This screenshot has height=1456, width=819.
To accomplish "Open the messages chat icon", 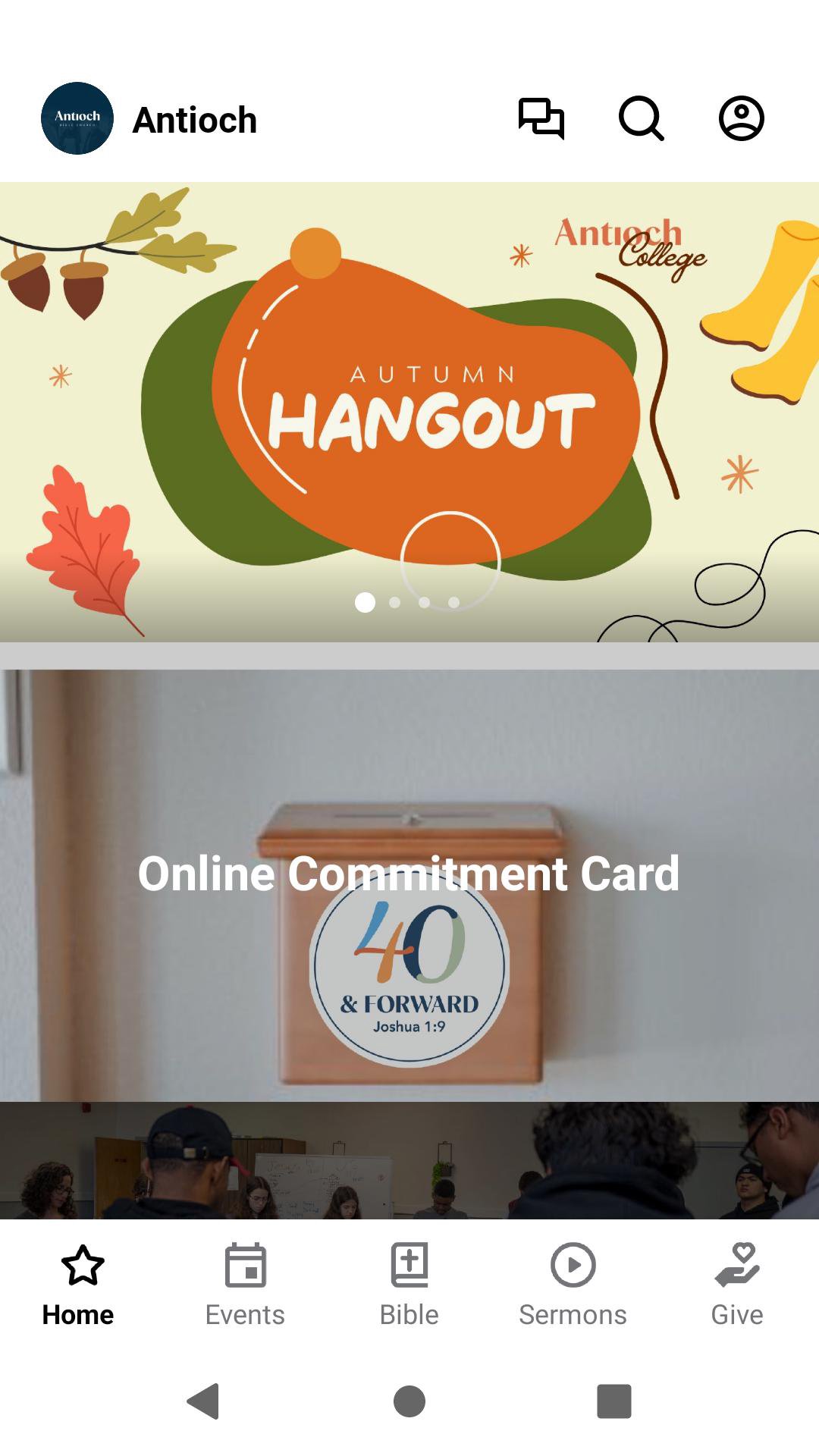I will point(541,119).
